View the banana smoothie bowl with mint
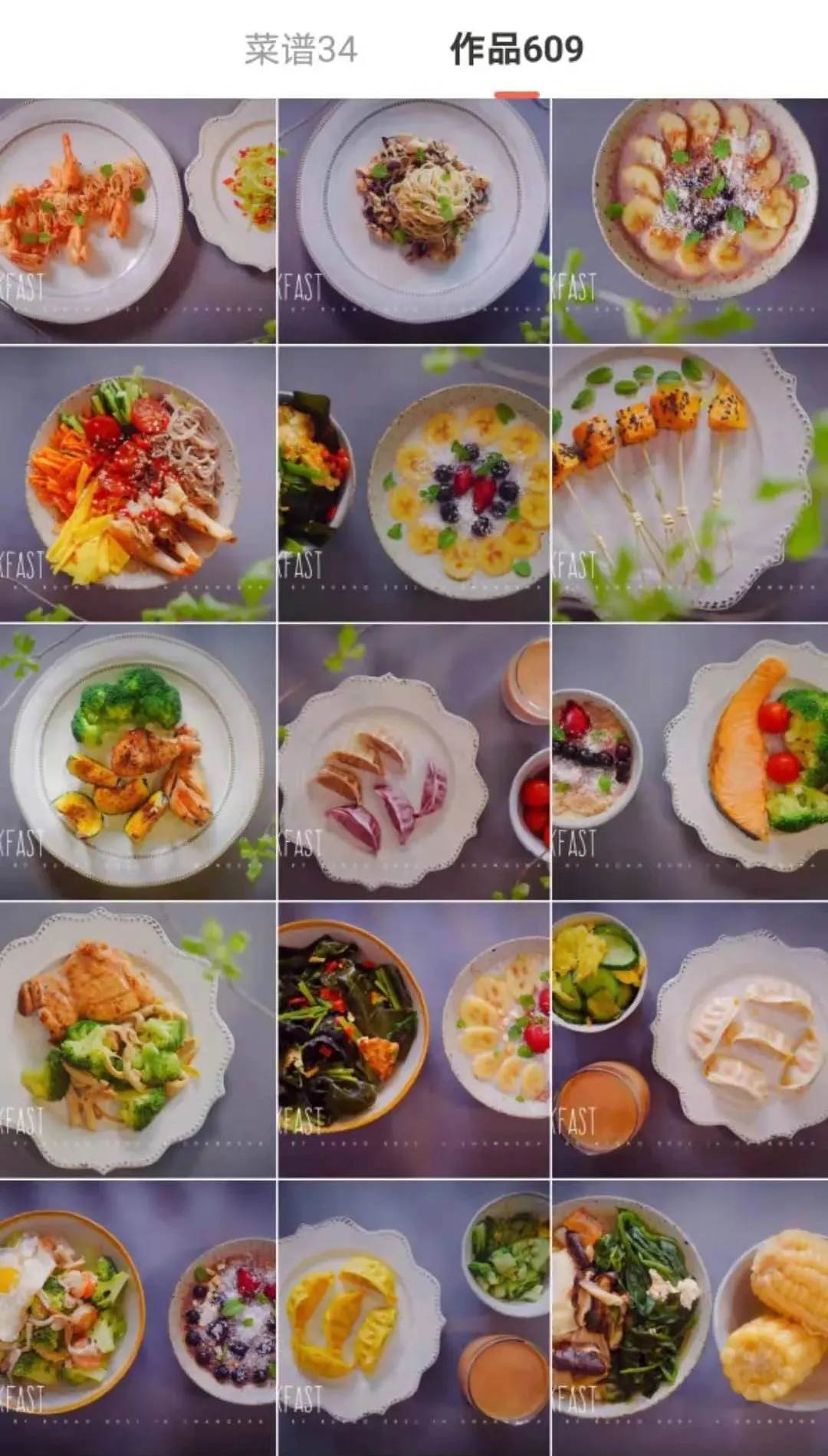Viewport: 828px width, 1456px height. (690, 221)
